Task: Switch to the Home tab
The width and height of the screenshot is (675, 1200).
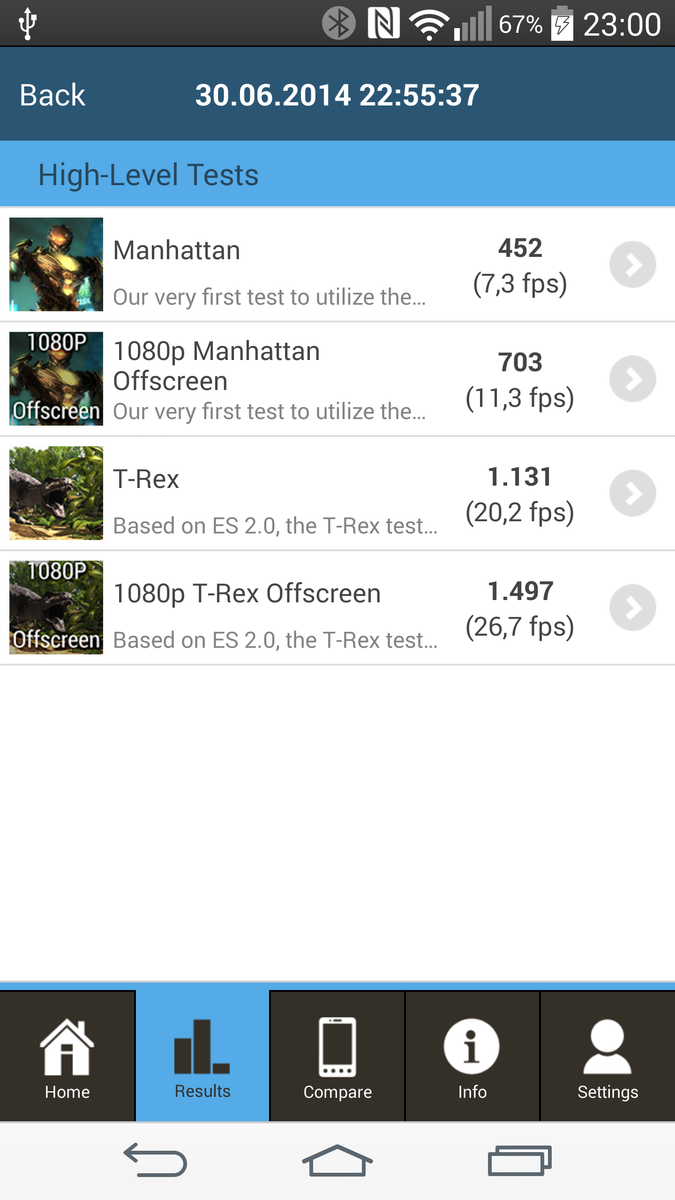Action: [x=67, y=1056]
